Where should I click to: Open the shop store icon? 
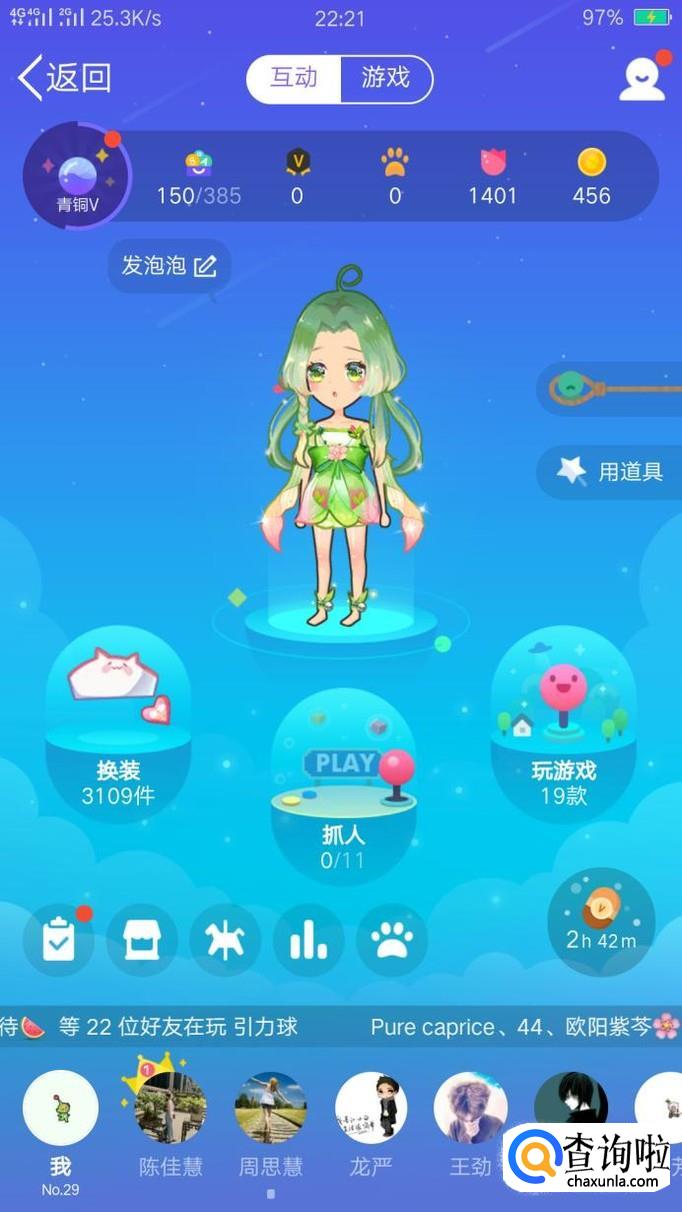tap(142, 940)
